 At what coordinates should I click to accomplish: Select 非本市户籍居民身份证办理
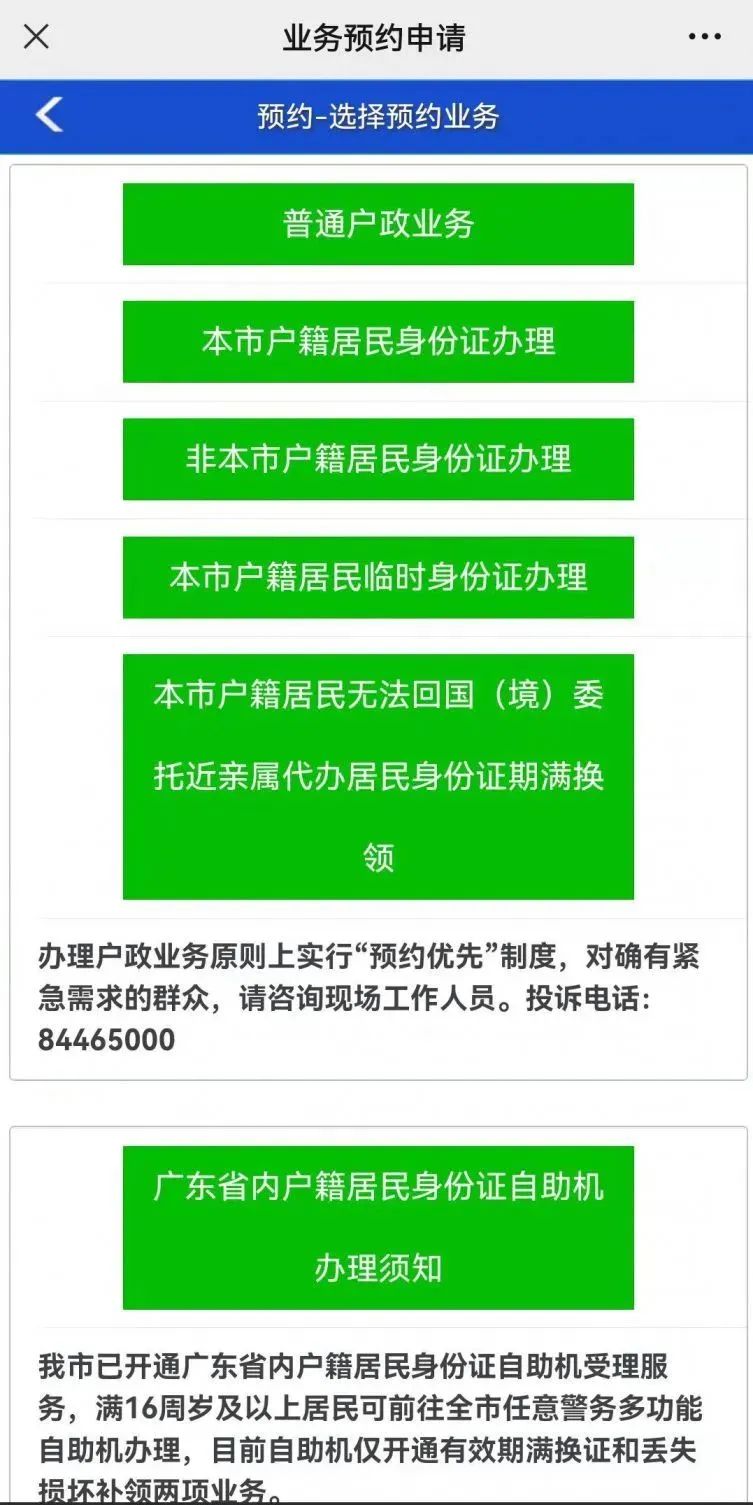378,459
